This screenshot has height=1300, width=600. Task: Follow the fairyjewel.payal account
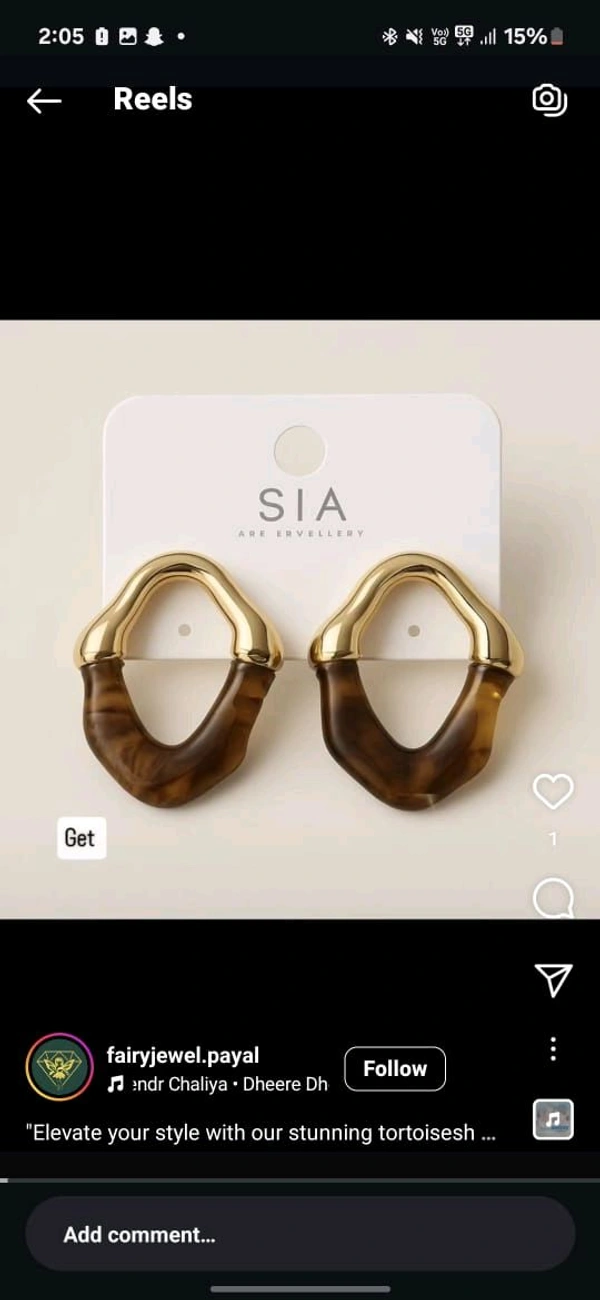(395, 1069)
